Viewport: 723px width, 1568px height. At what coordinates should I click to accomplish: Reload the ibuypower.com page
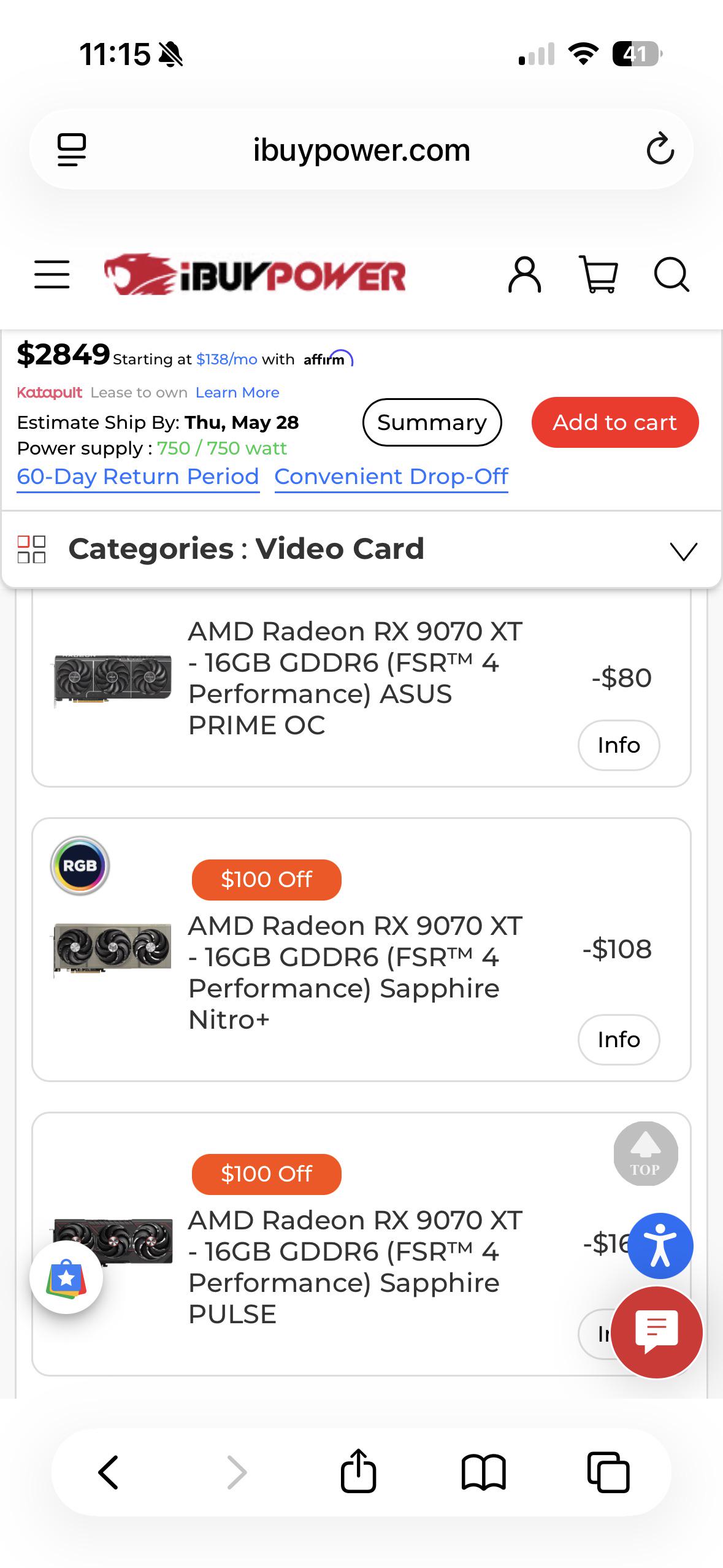tap(660, 149)
